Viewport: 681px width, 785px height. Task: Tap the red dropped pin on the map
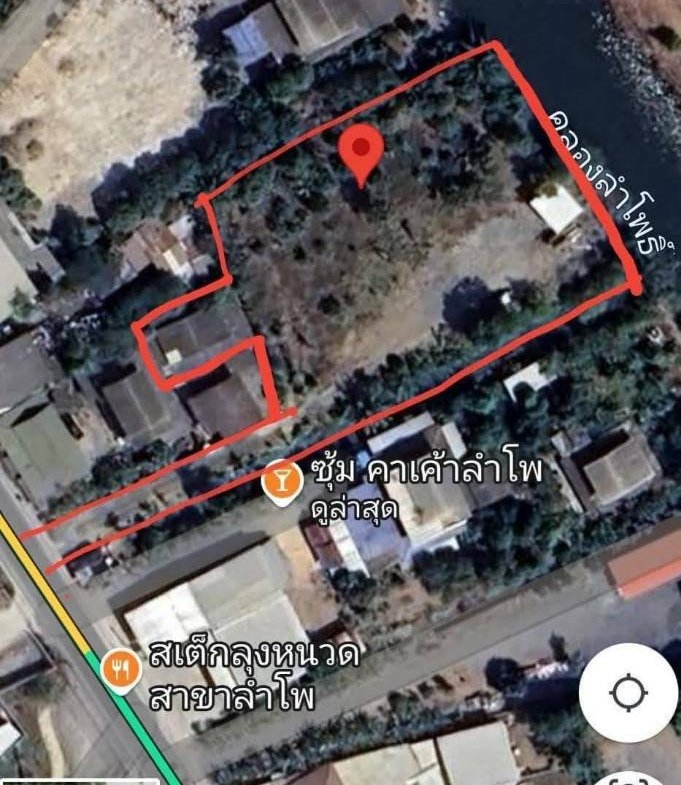(x=361, y=154)
